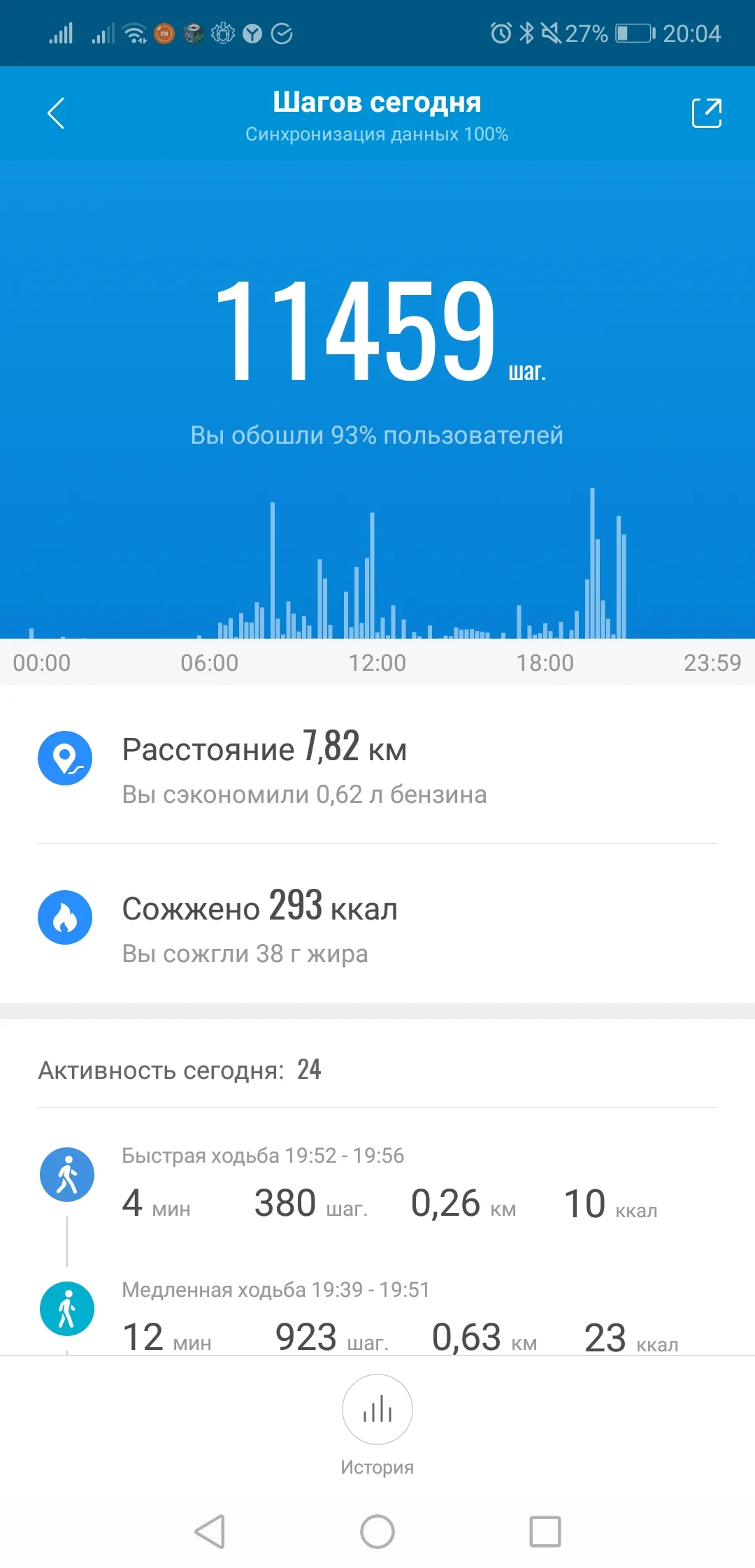
Task: Select the slow walking activity icon
Action: tap(66, 1308)
